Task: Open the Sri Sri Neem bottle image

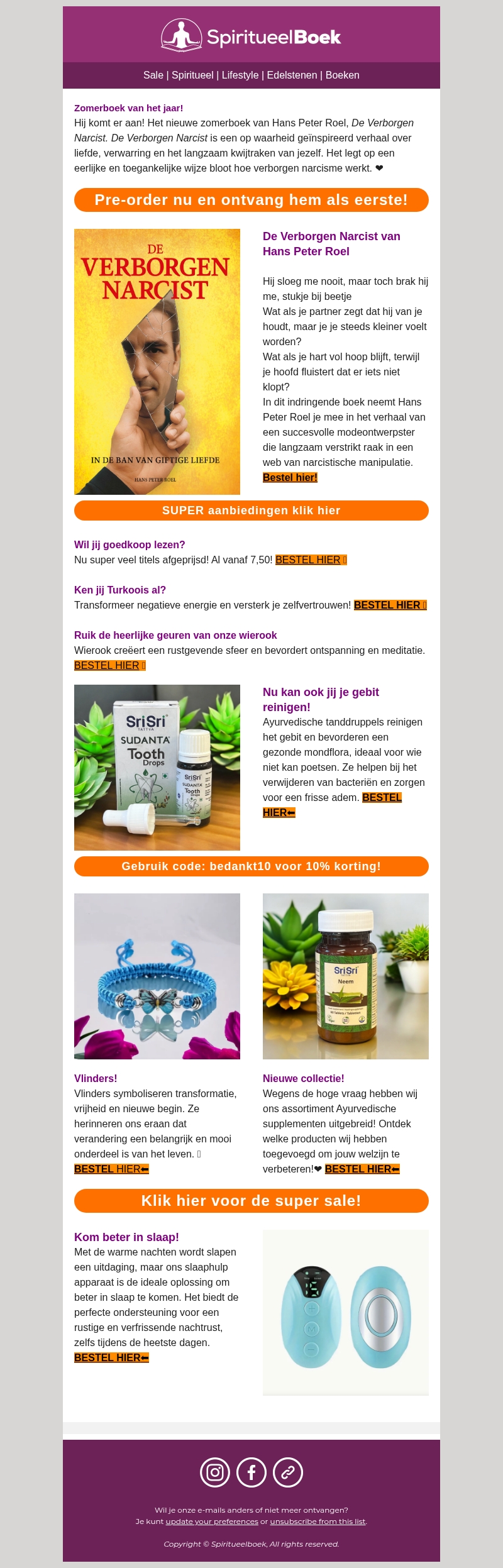Action: tap(346, 976)
